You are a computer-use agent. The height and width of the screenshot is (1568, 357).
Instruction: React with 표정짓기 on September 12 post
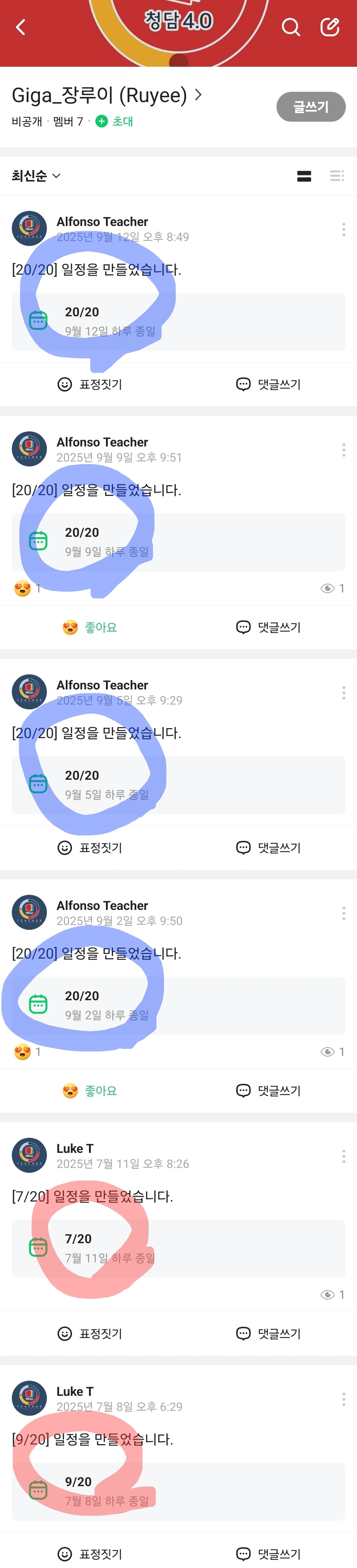[90, 384]
